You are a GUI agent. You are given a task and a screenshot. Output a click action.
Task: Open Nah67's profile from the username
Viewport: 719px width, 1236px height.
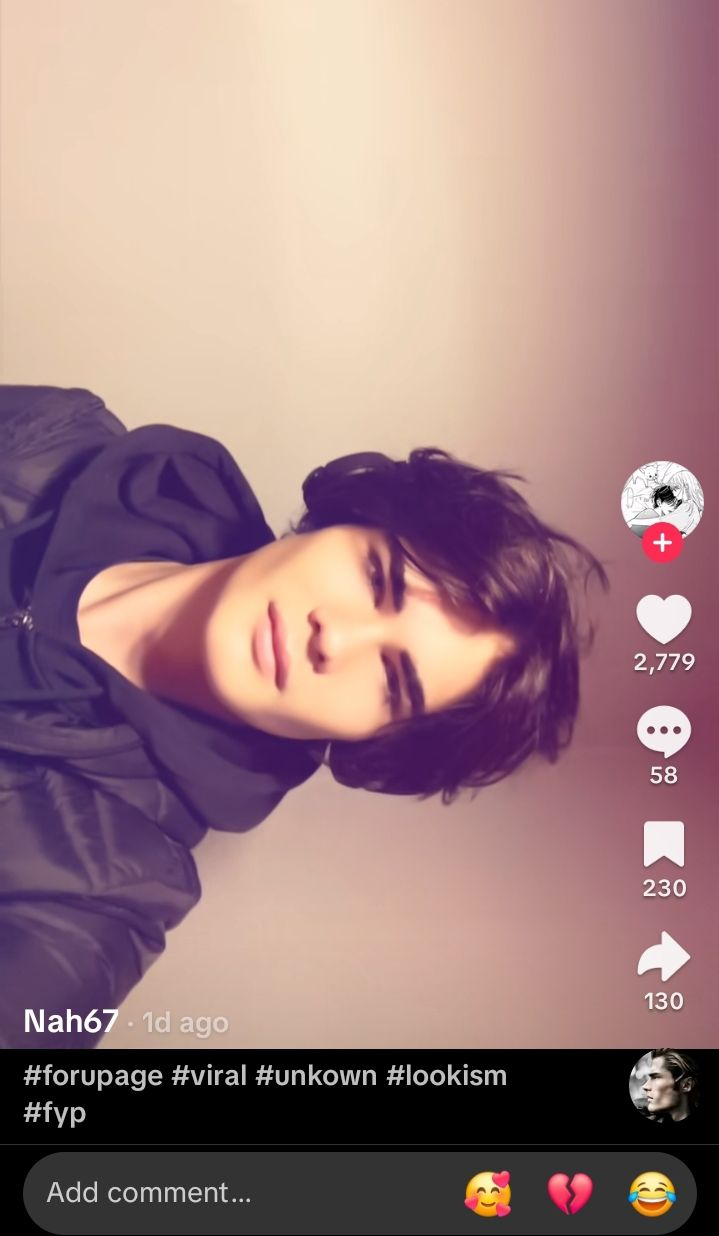pyautogui.click(x=71, y=1021)
